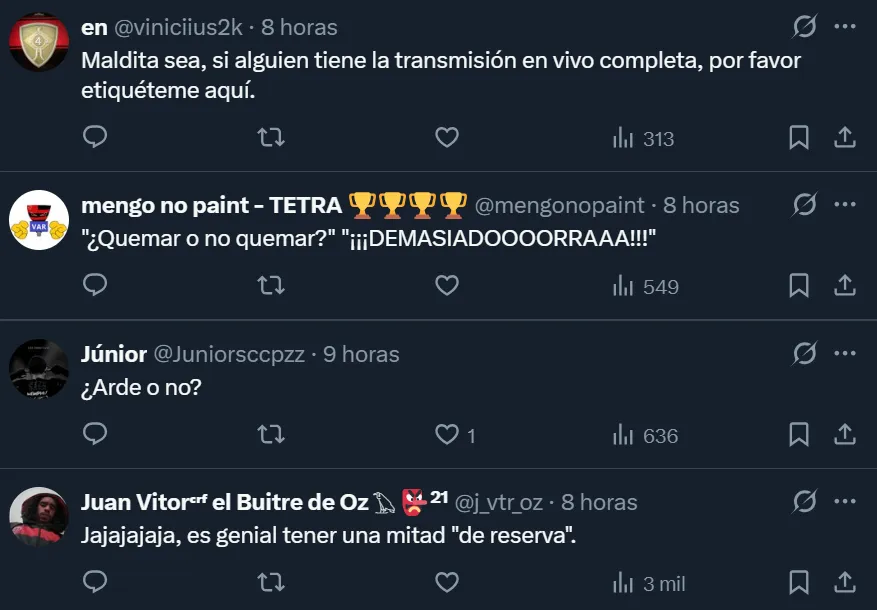Viewport: 877px width, 610px height.
Task: Share mengo no paint's tweet
Action: pyautogui.click(x=845, y=286)
